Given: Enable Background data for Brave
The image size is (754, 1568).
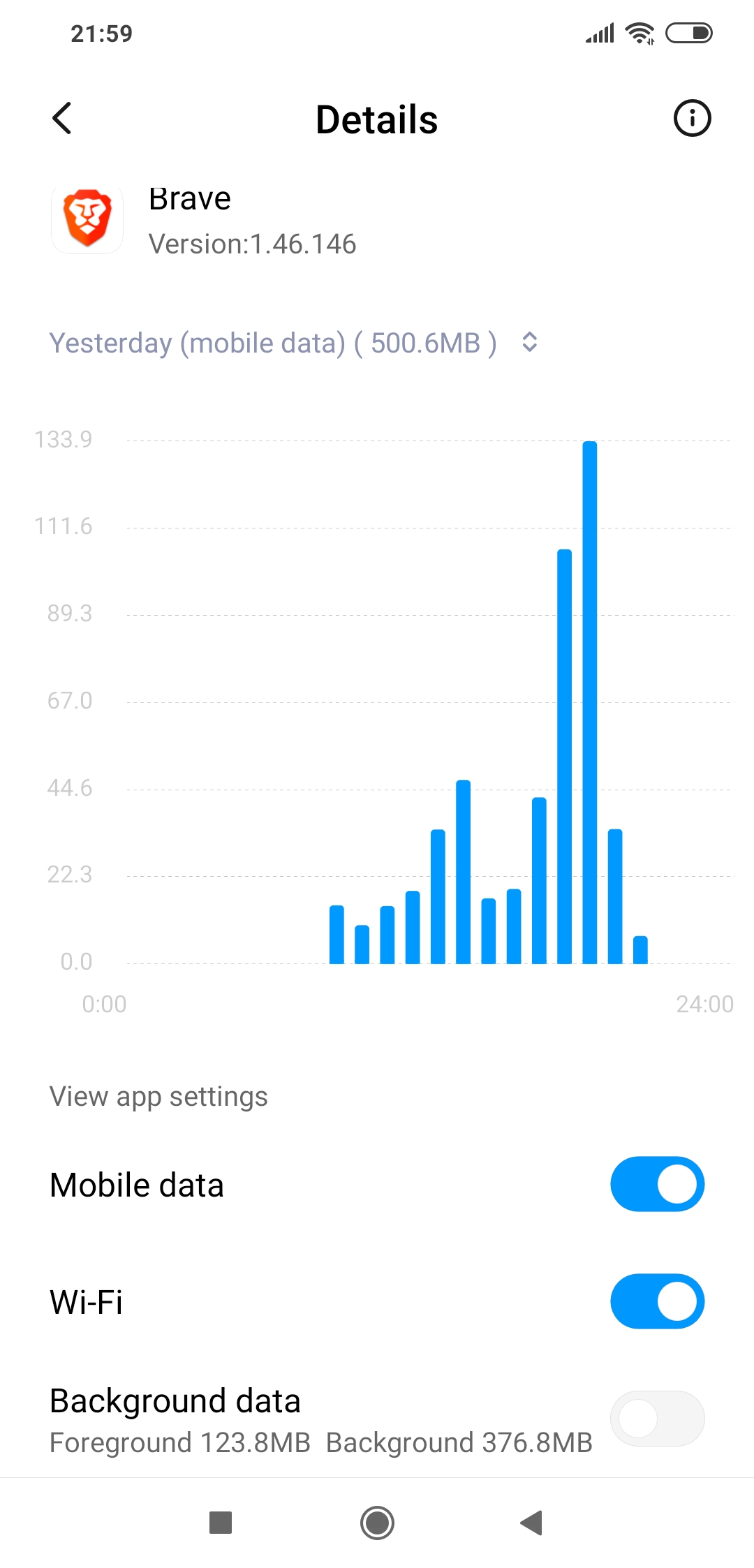Looking at the screenshot, I should coord(657,1419).
